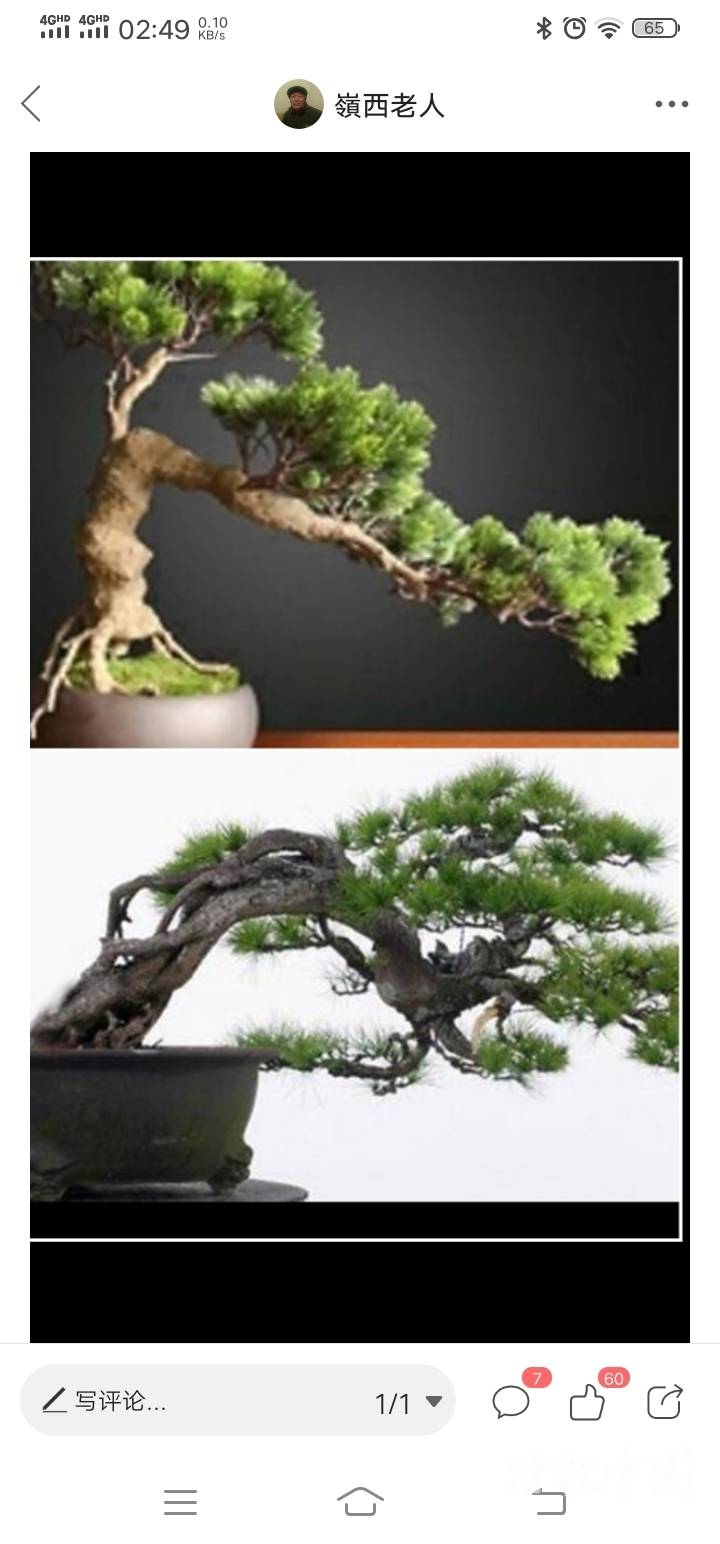
Task: Open the bonsai photo full view
Action: pos(355,748)
